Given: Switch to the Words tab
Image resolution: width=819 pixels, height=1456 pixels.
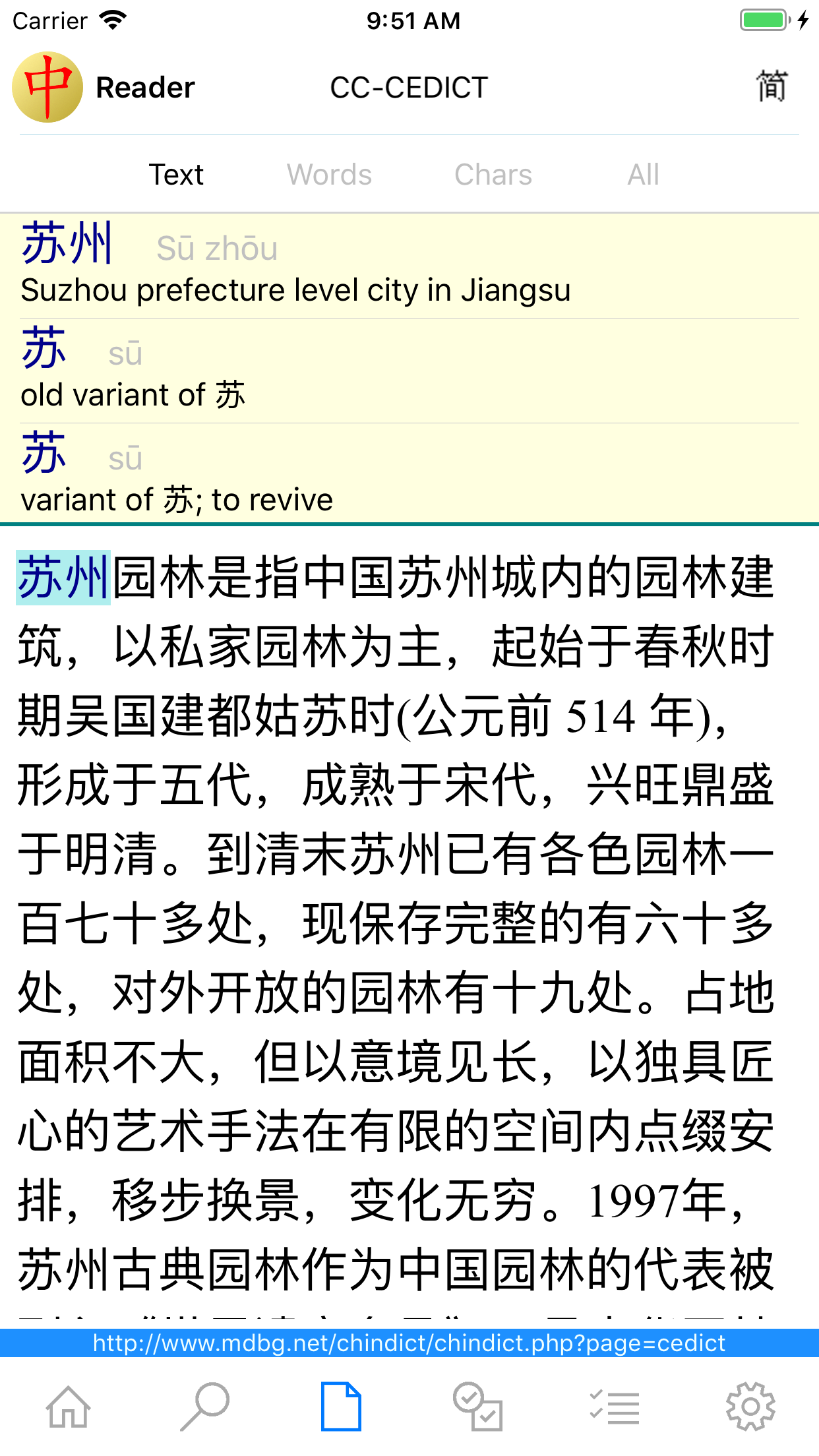Looking at the screenshot, I should [328, 175].
